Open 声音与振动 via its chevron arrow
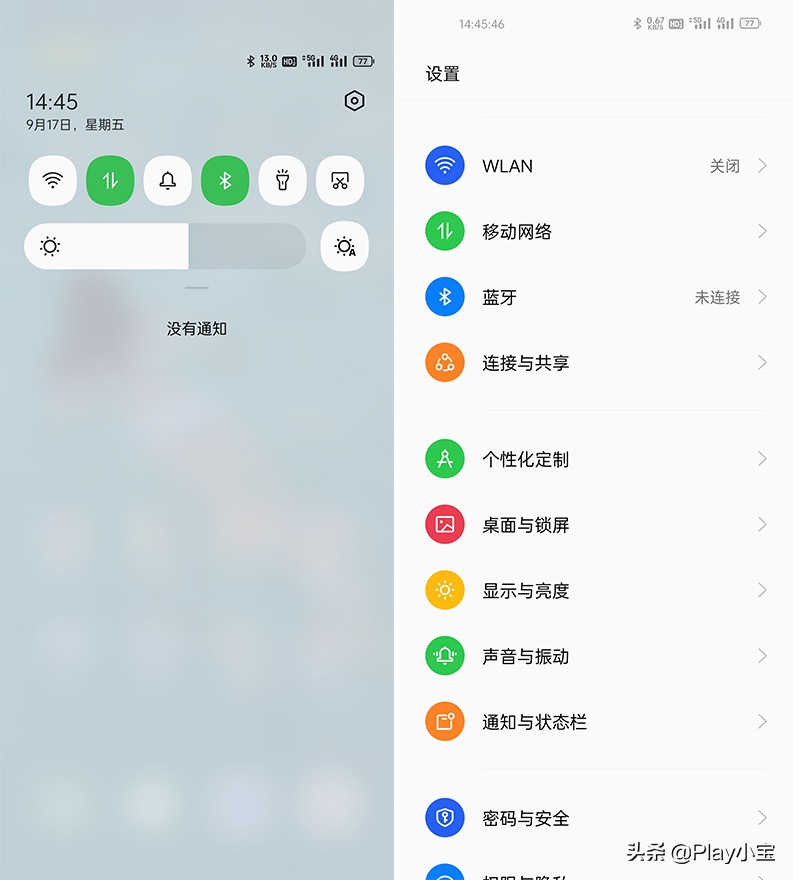The image size is (793, 880). [x=763, y=656]
